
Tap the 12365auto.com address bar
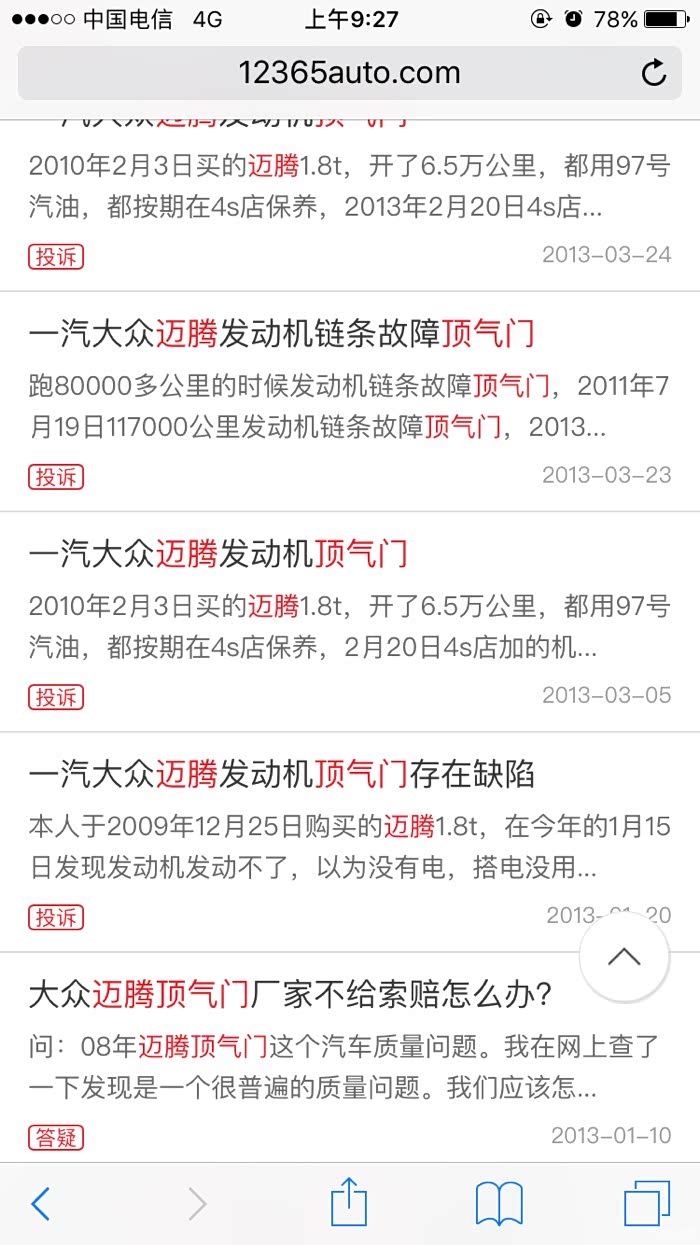(x=349, y=73)
